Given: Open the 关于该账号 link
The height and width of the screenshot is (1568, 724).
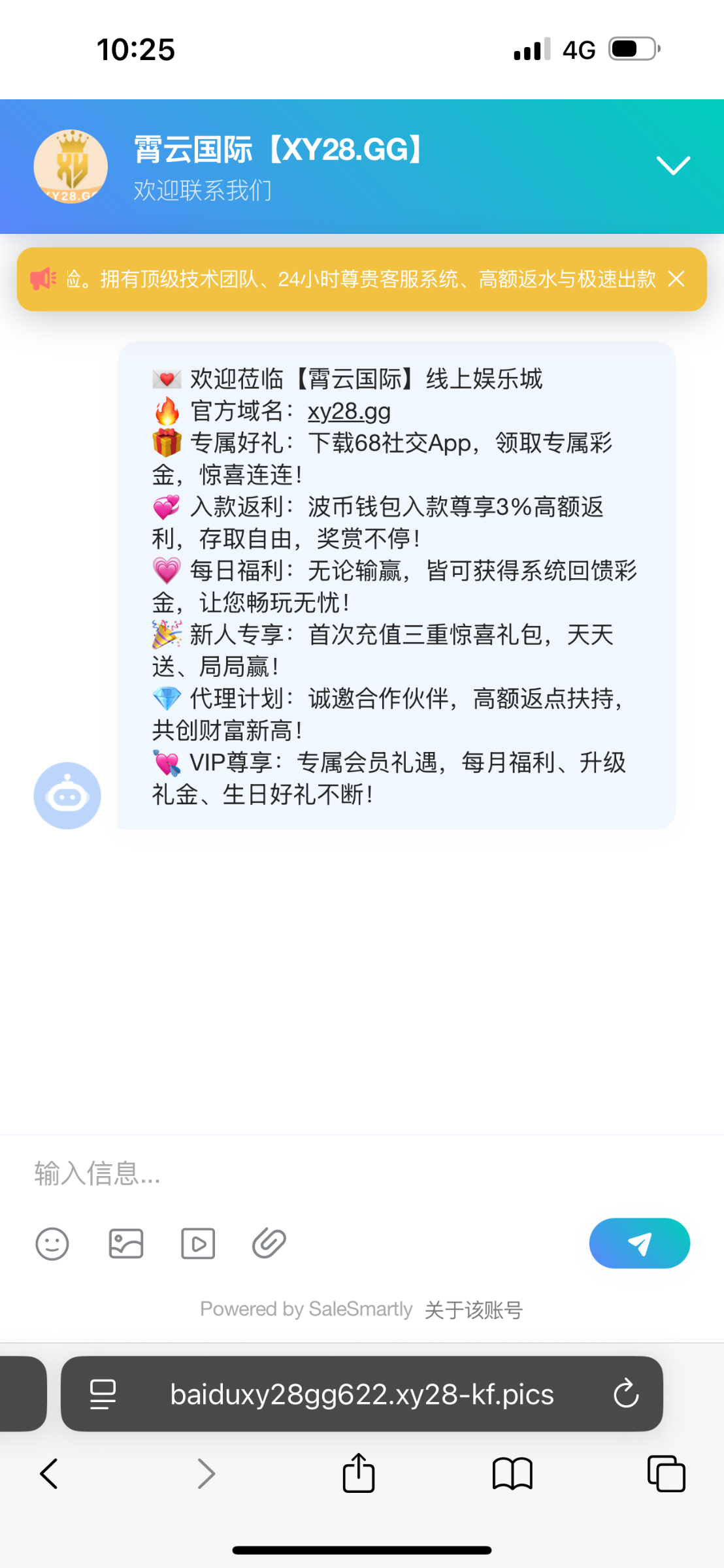Looking at the screenshot, I should tap(474, 1309).
